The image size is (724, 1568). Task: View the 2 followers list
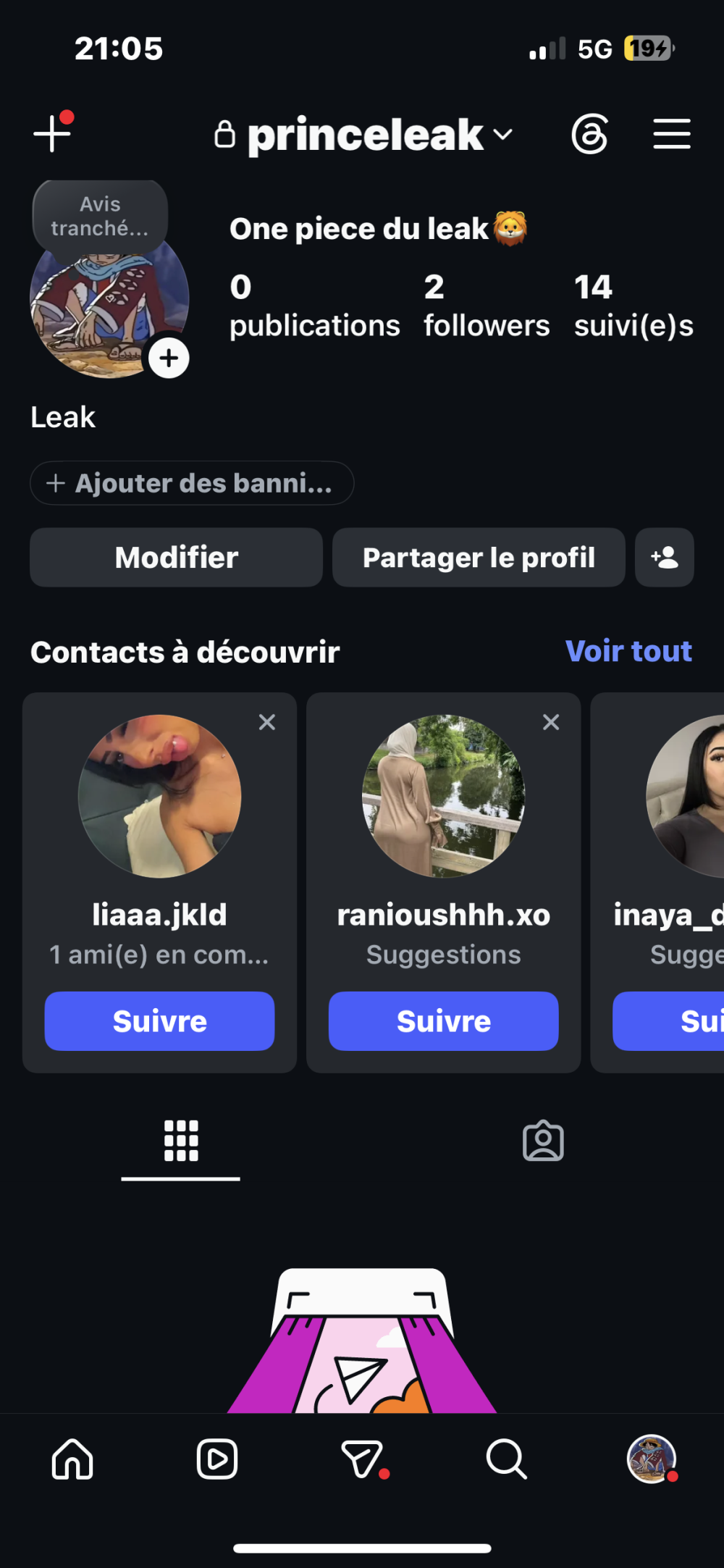pos(487,306)
